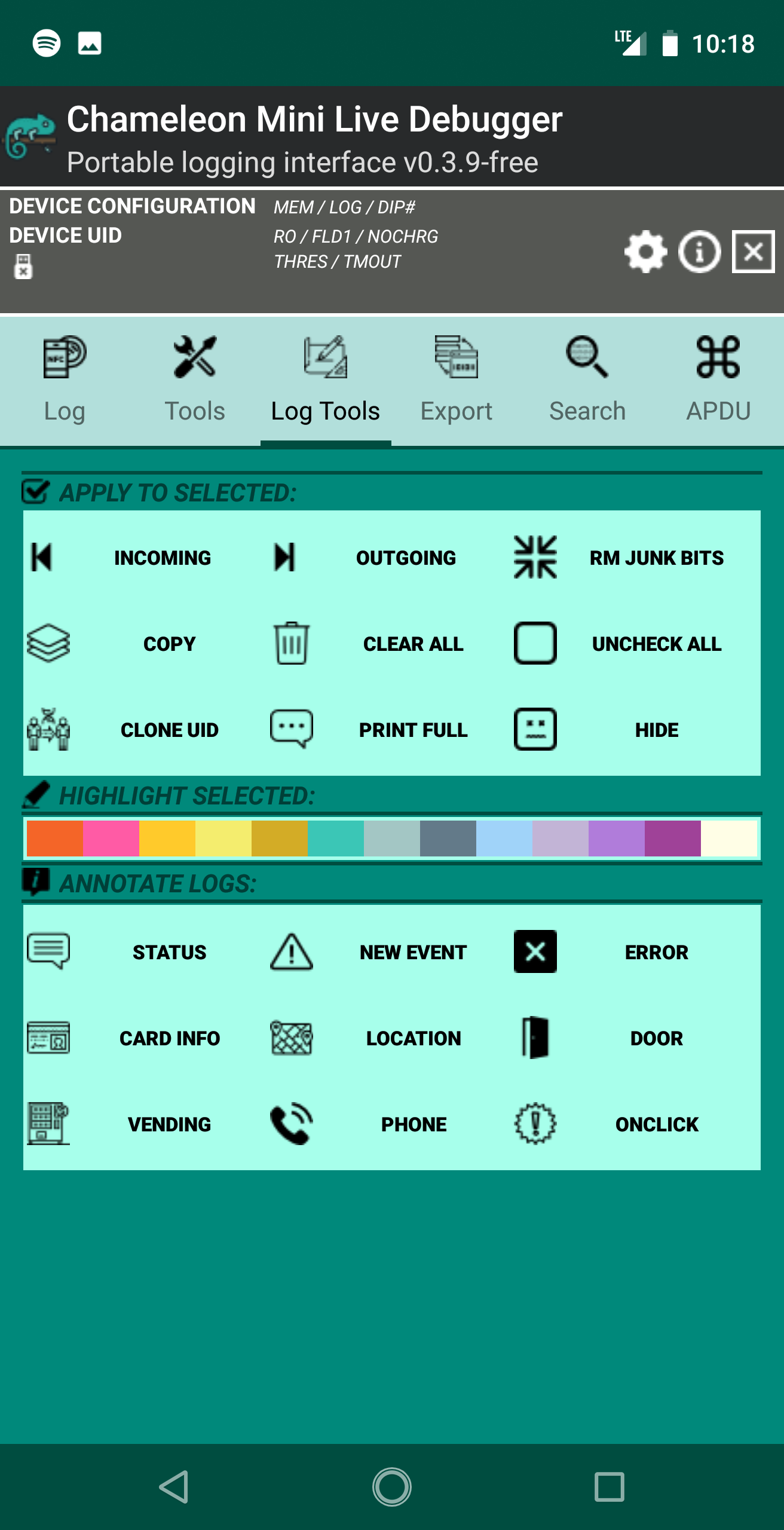Go to the Search tab
784x1530 pixels.
click(587, 381)
